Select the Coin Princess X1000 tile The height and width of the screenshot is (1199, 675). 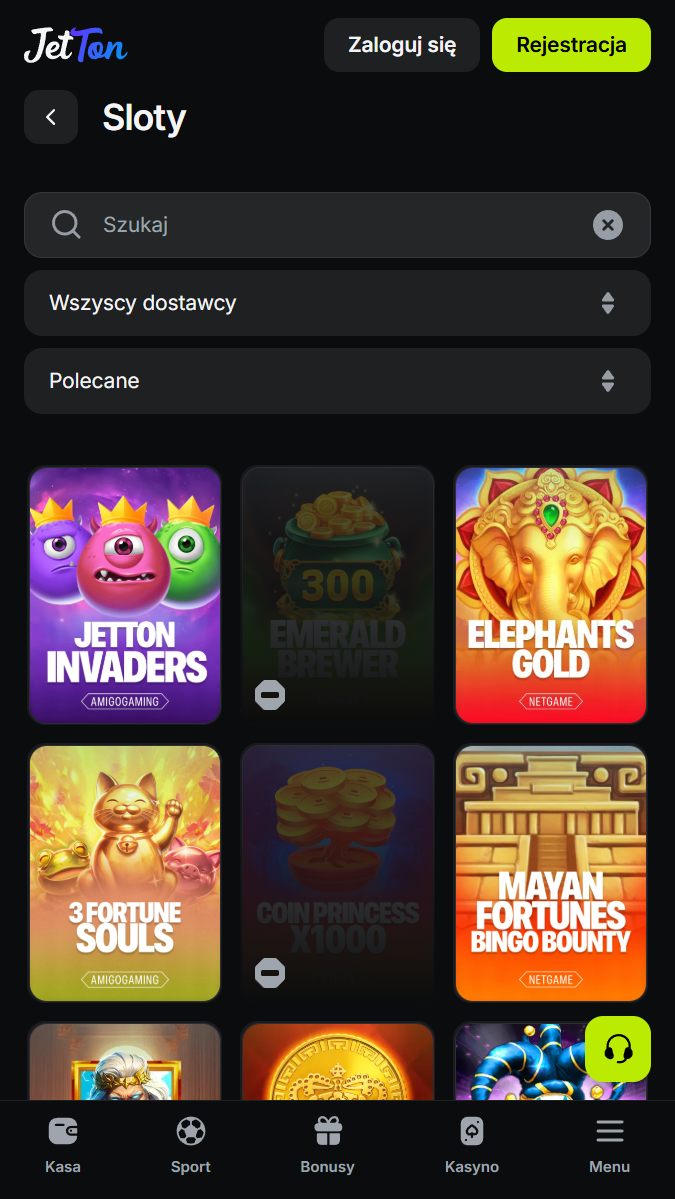point(338,873)
